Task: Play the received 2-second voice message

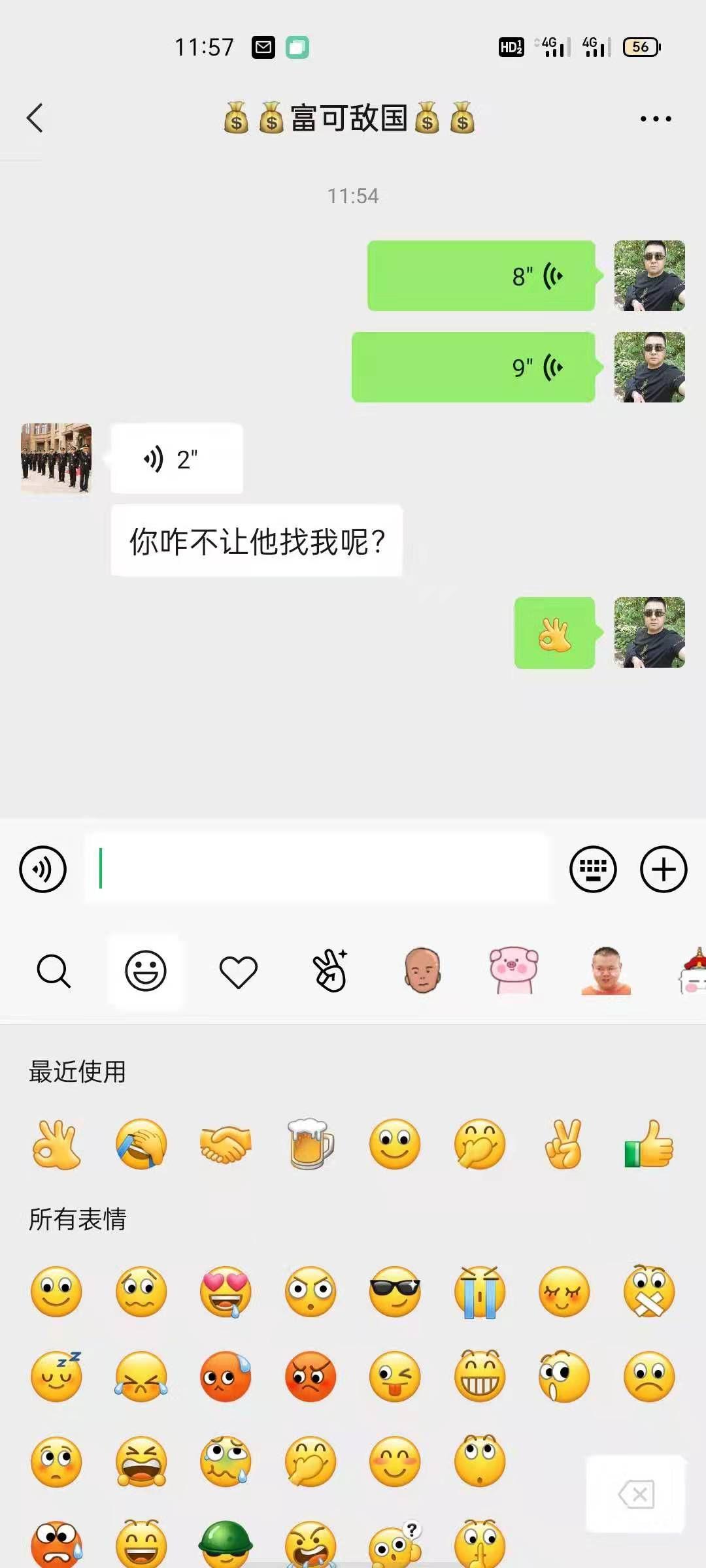Action: pos(176,459)
